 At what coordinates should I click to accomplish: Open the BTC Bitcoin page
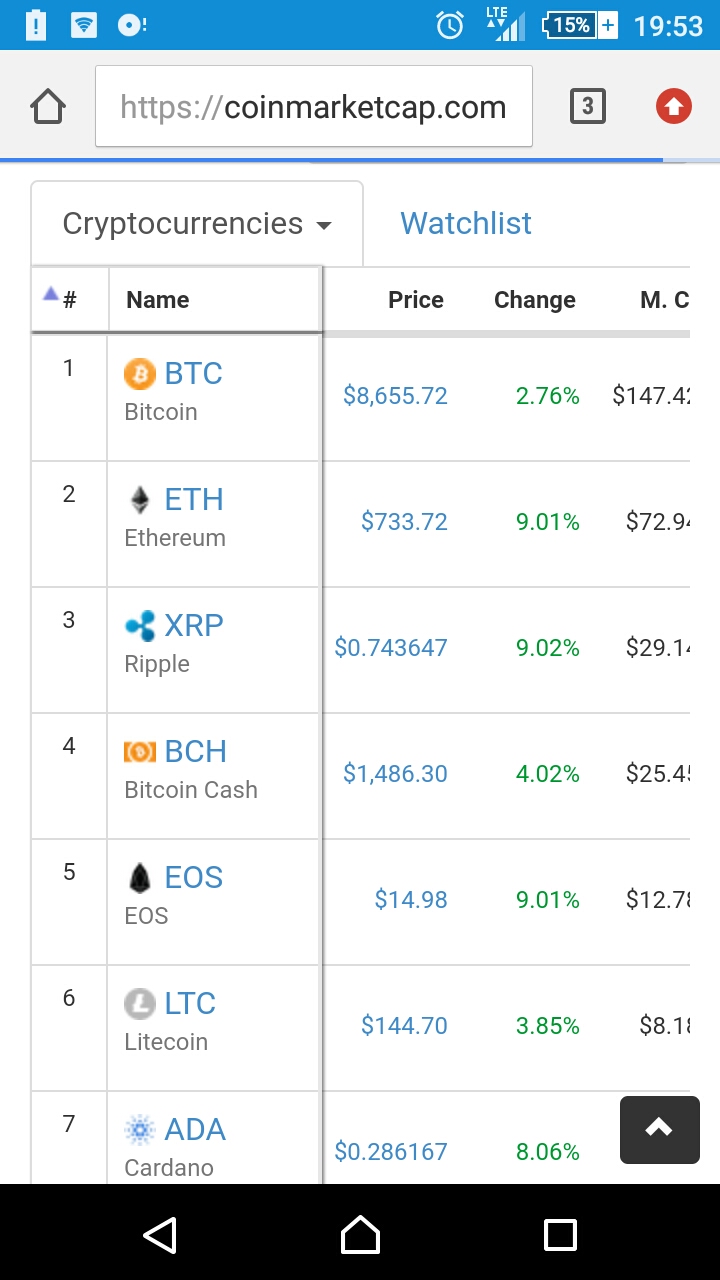[193, 374]
